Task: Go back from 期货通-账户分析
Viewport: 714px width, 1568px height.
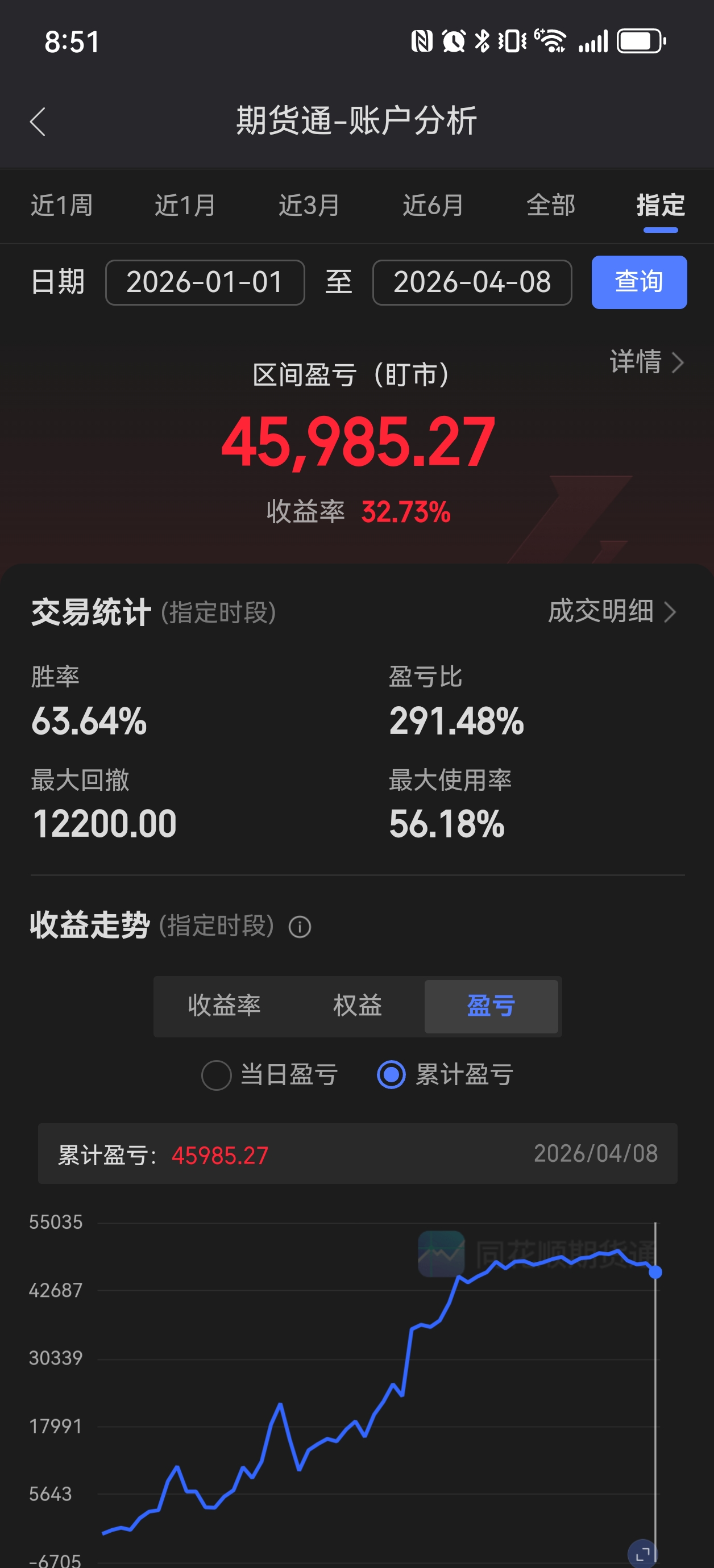Action: pyautogui.click(x=38, y=122)
